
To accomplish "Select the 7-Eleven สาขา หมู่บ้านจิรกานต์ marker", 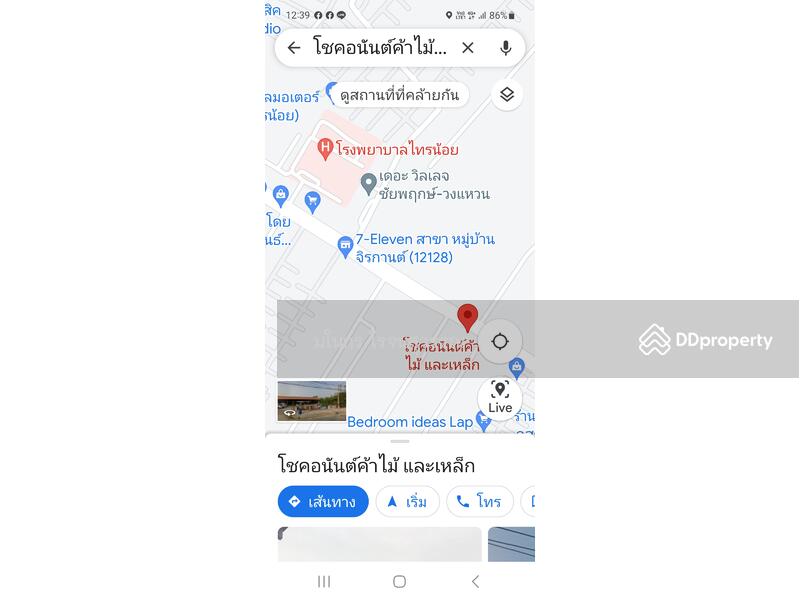I will [x=346, y=244].
